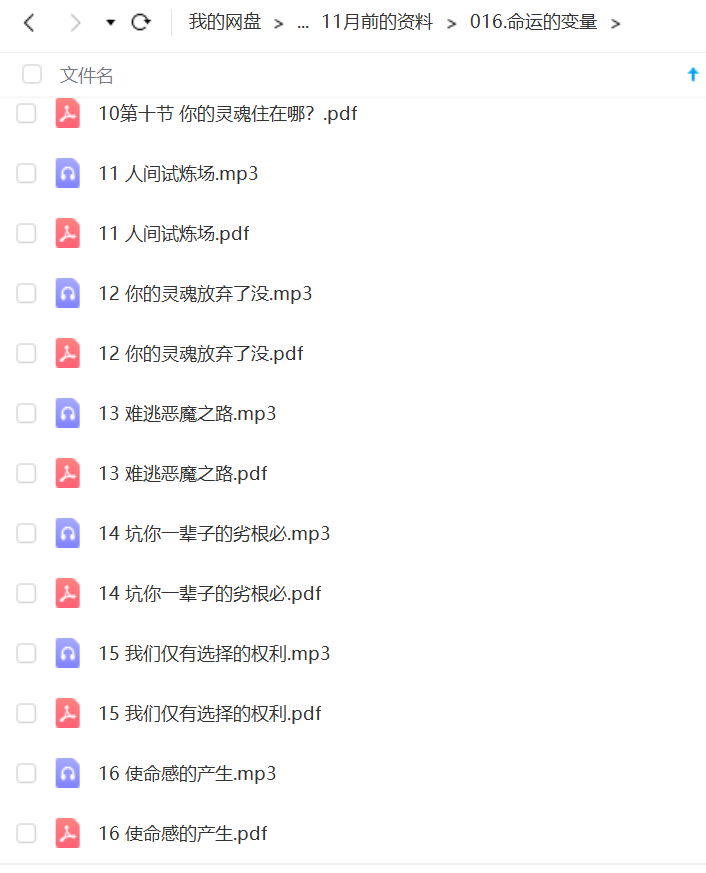
Task: Open 我的网盘 in the breadcrumb
Action: pyautogui.click(x=226, y=22)
